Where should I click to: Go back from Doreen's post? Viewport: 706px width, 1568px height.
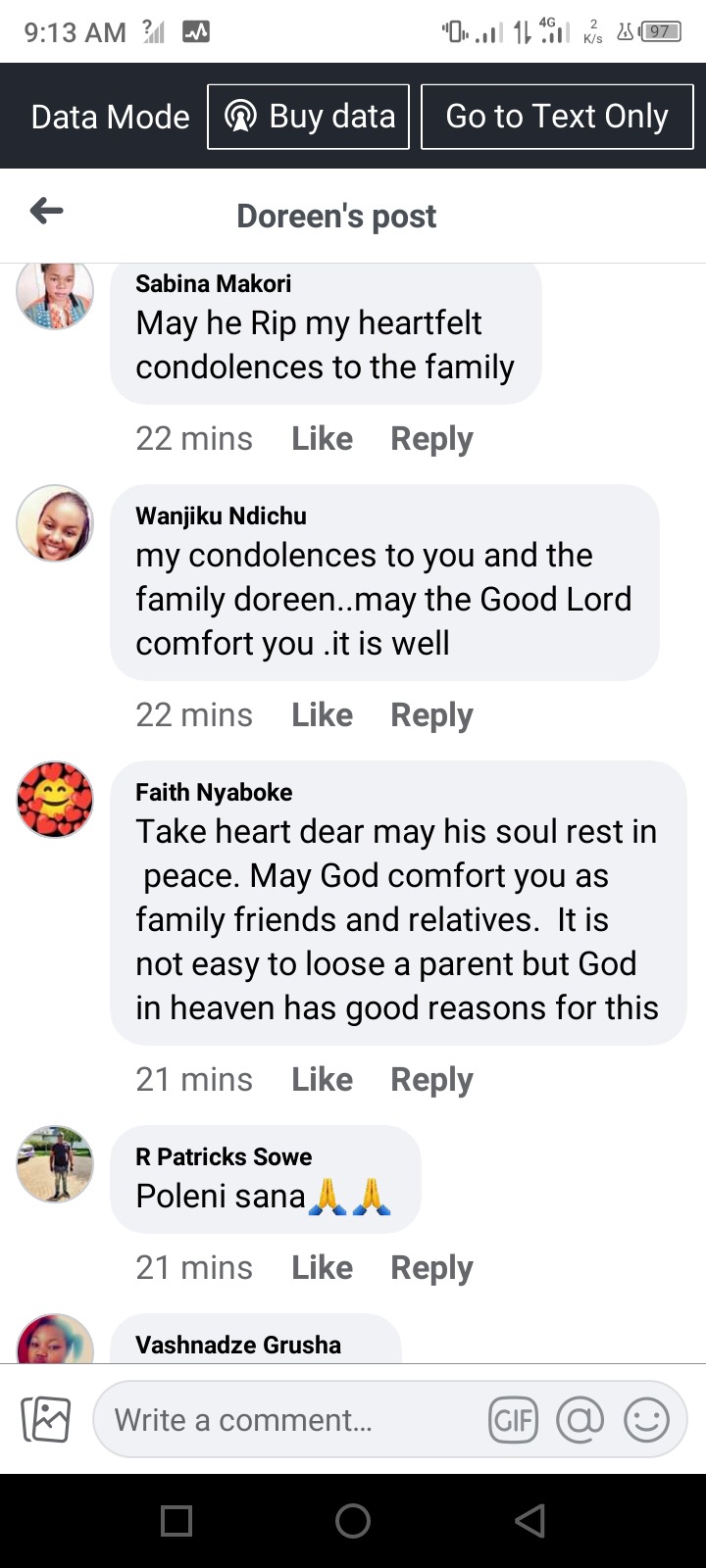point(46,211)
